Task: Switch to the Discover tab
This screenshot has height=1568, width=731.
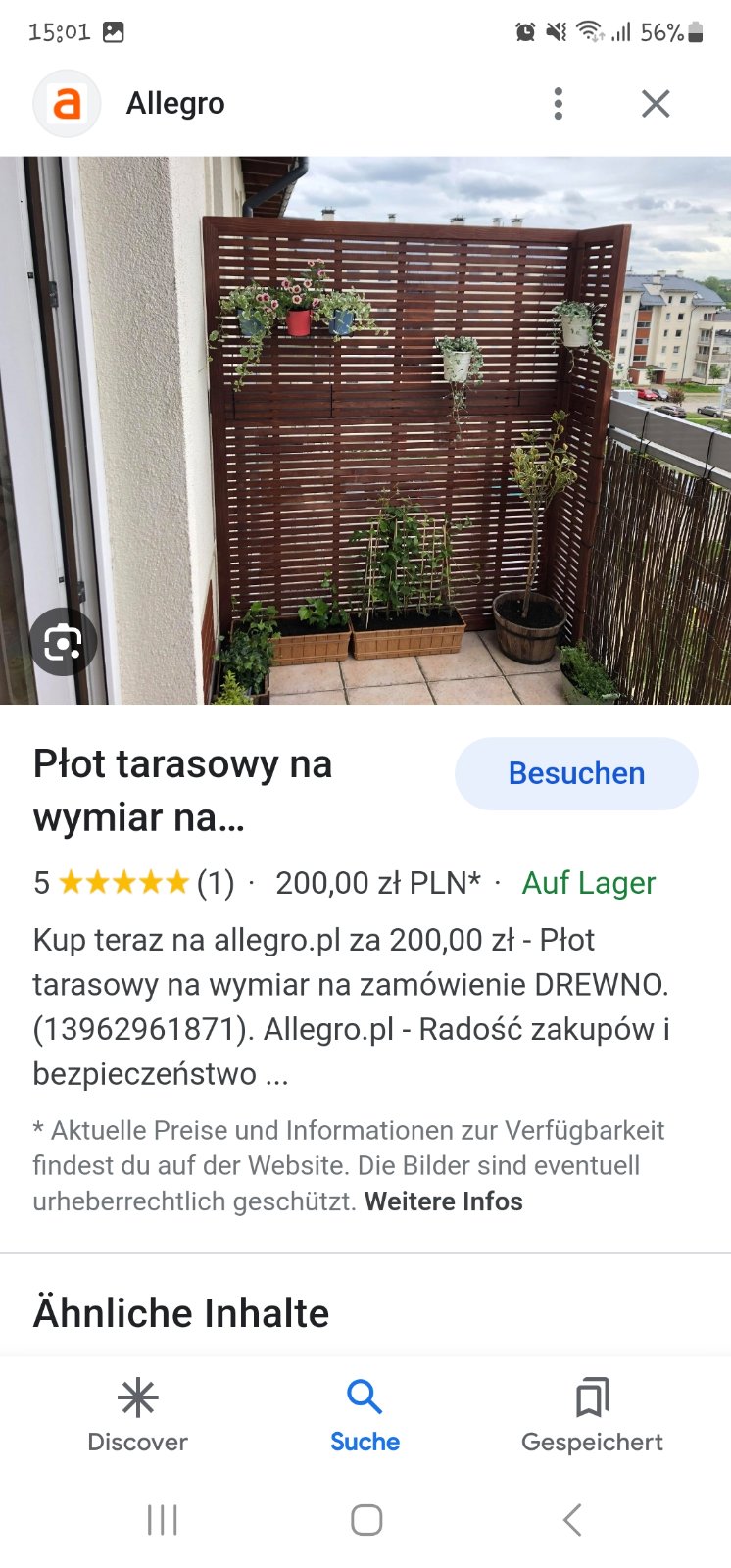Action: pos(137,1415)
